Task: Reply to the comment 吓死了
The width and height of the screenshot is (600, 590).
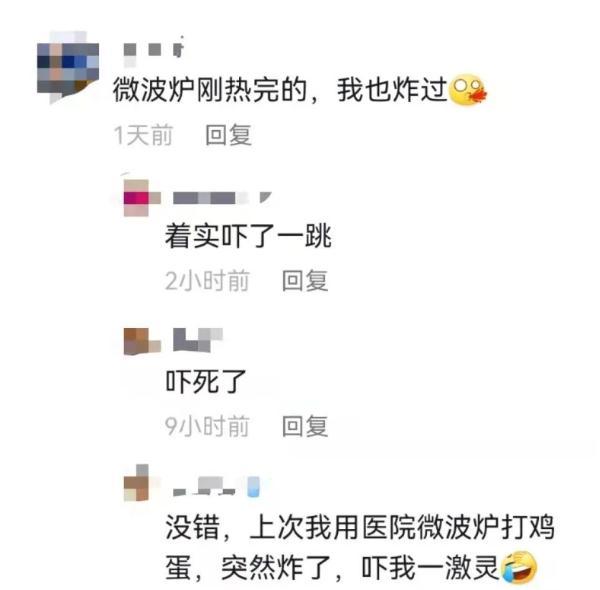Action: (304, 427)
